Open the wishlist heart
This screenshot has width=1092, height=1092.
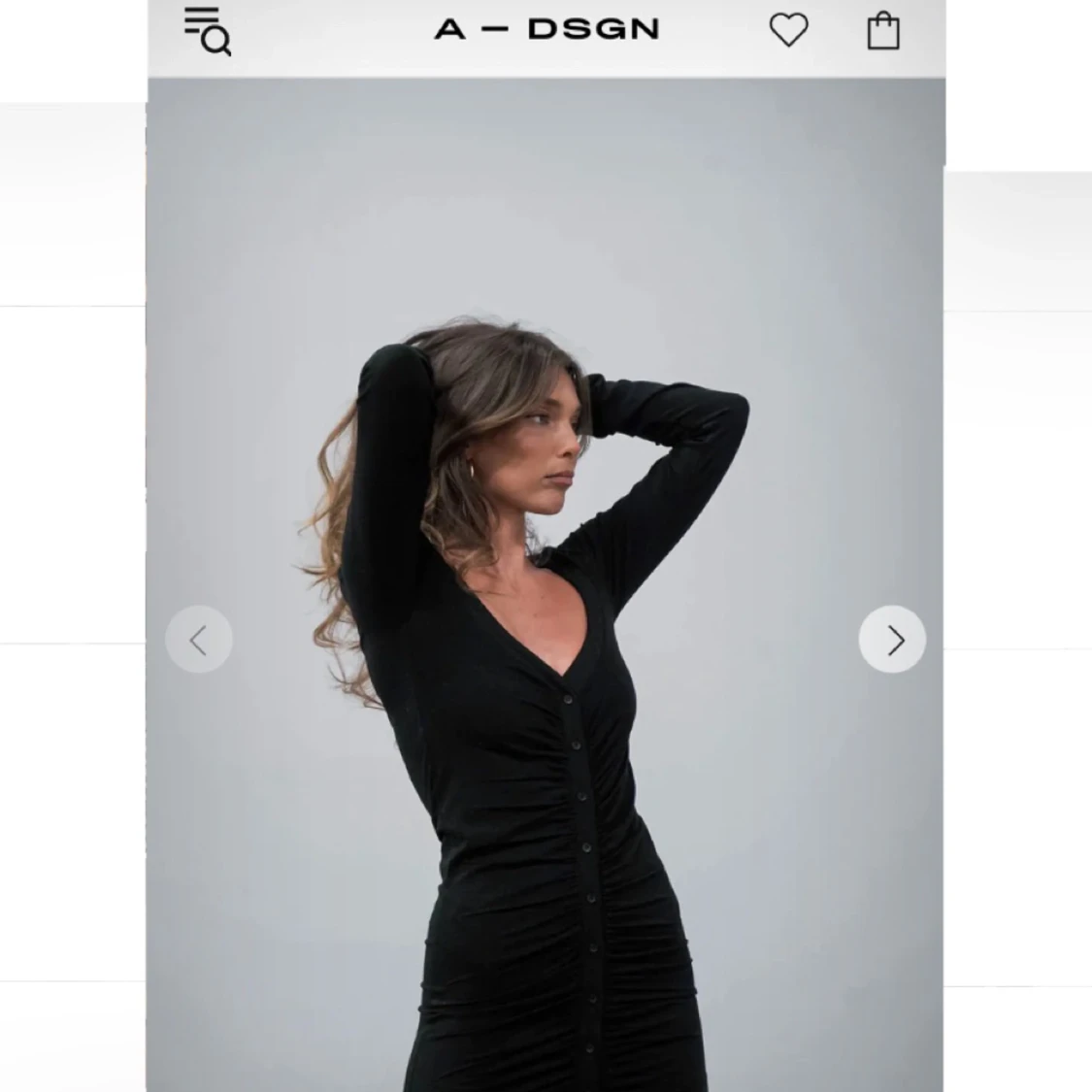(788, 30)
